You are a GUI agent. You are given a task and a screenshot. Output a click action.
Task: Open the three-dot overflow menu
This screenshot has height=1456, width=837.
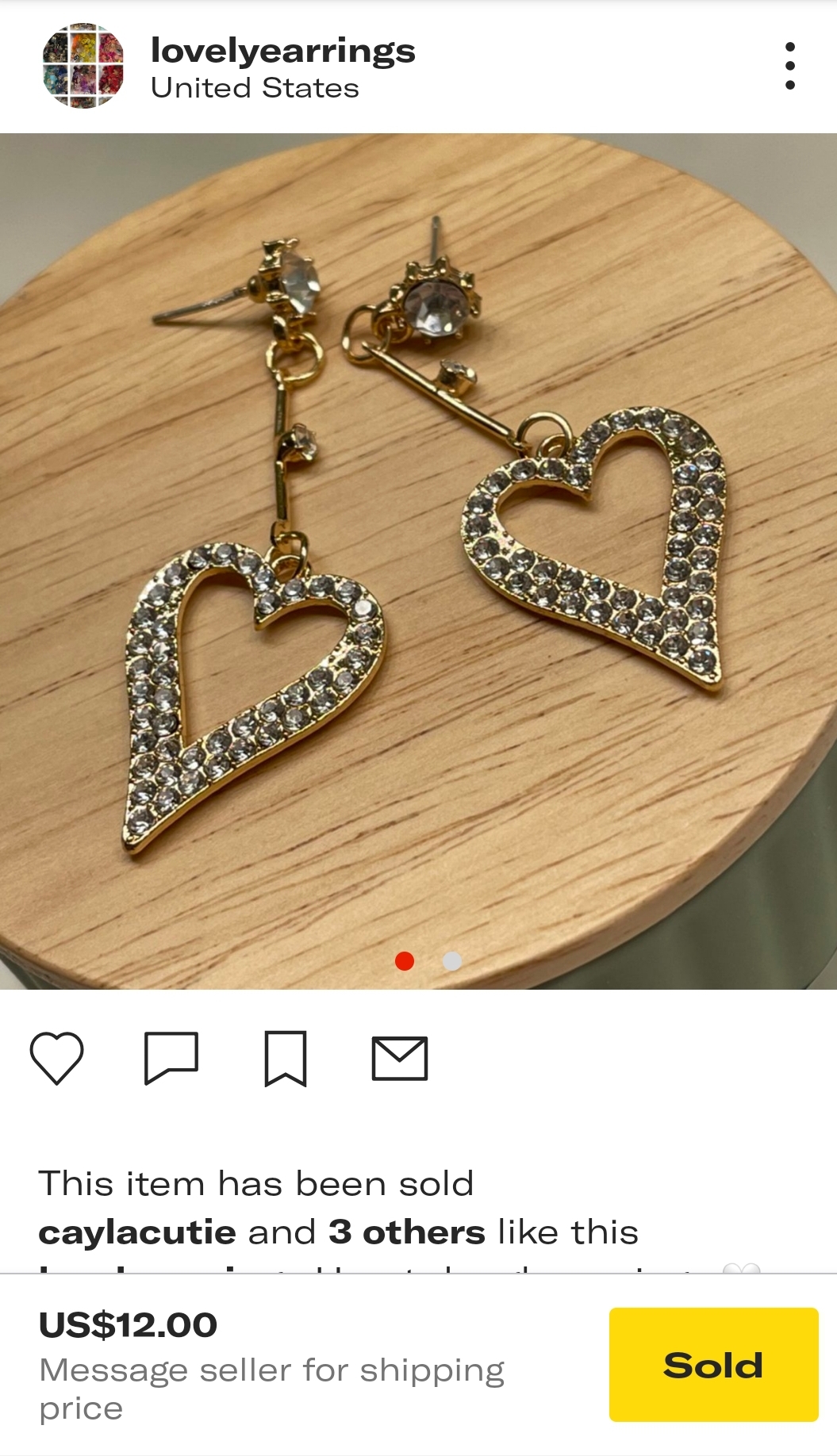(789, 66)
